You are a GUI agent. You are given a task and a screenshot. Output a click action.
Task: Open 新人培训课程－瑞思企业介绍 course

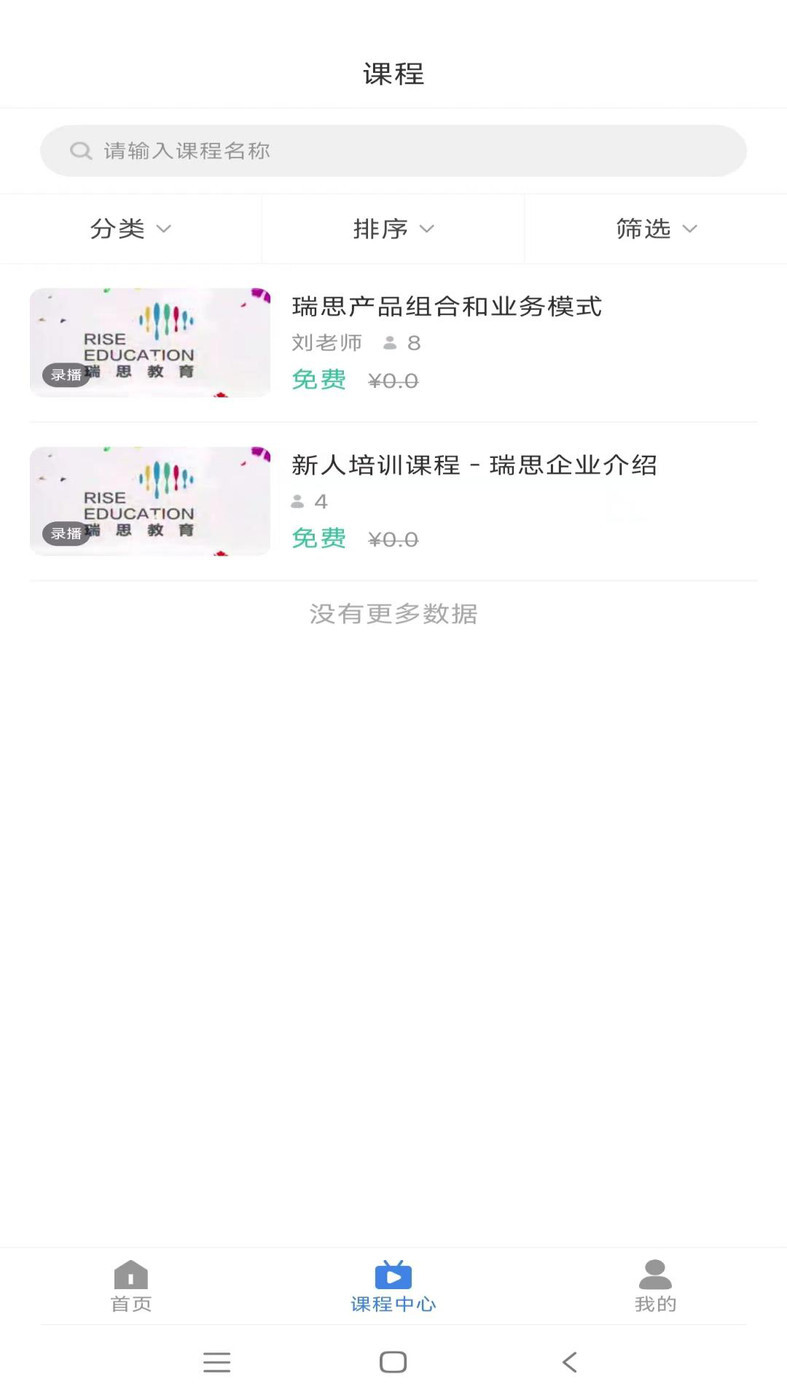(474, 464)
